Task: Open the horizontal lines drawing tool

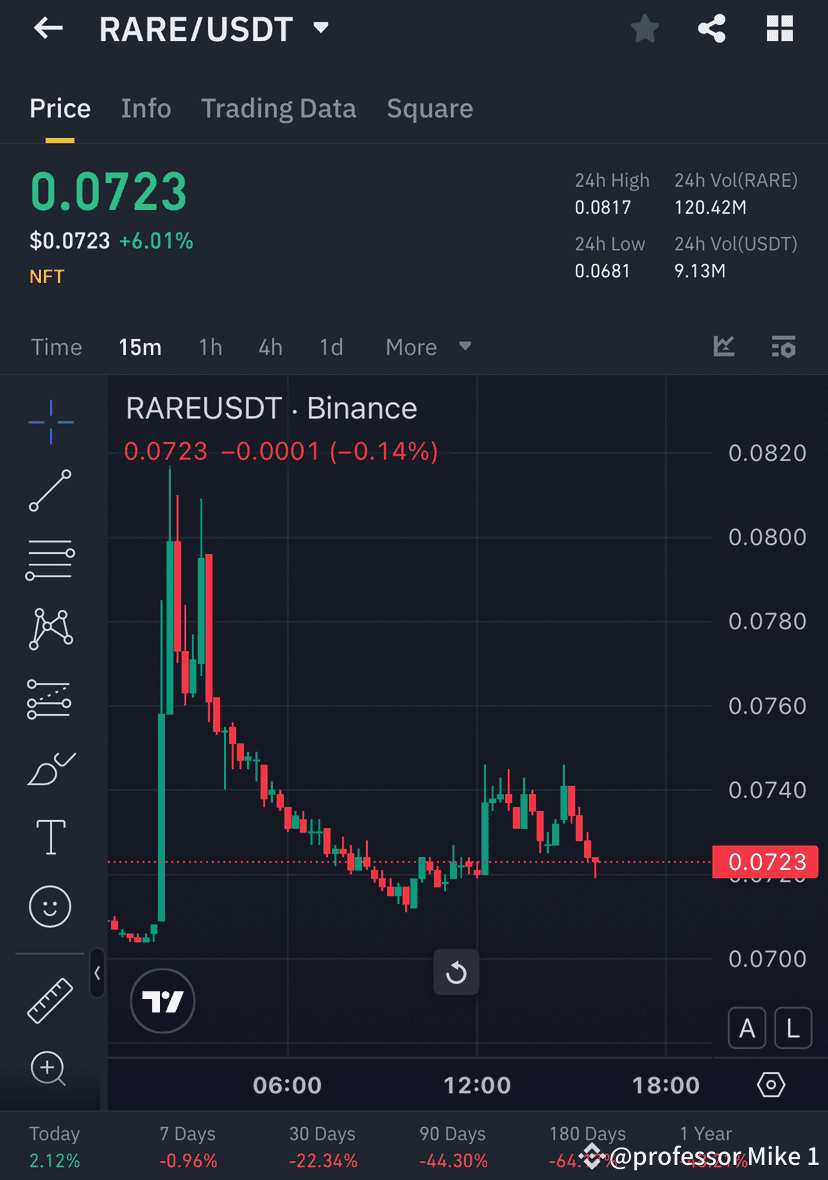Action: pos(49,560)
